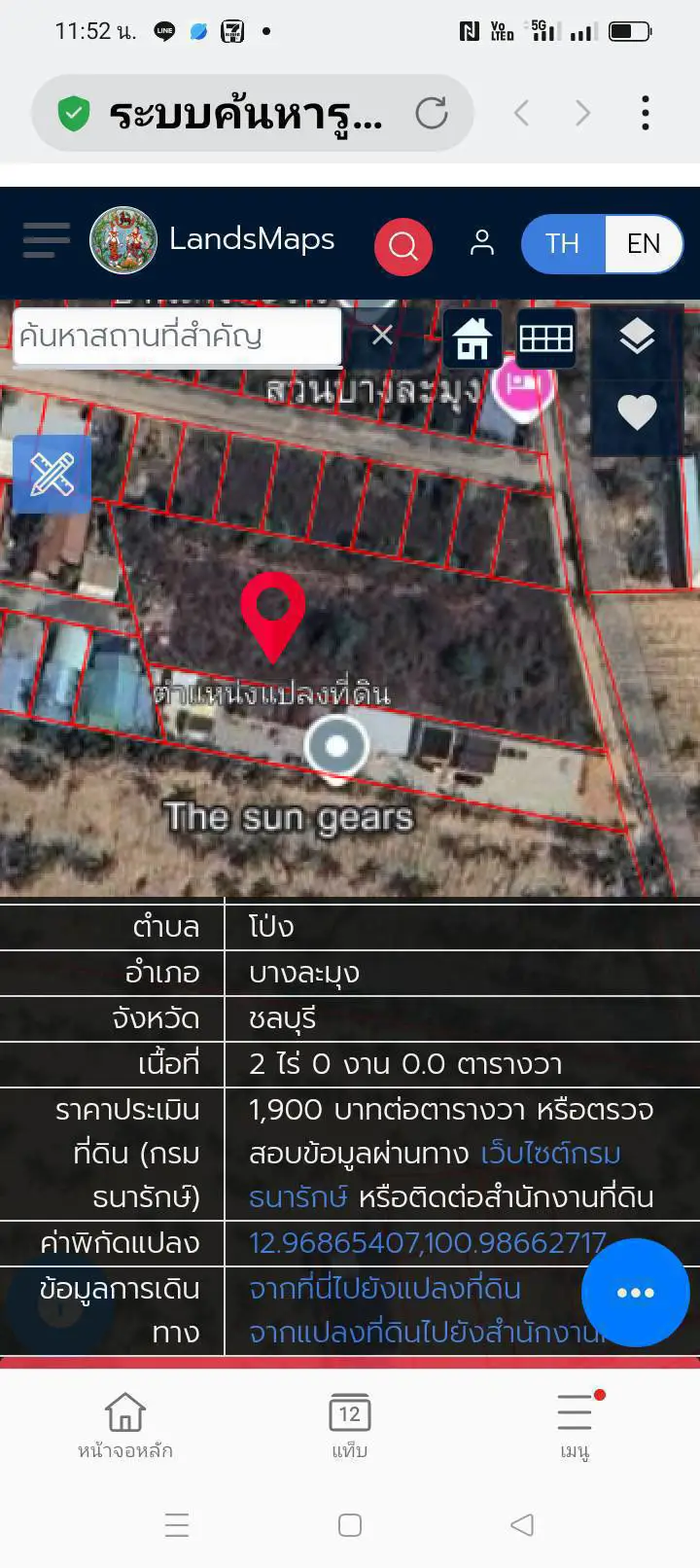The image size is (700, 1568).
Task: Tap the red search button
Action: coord(402,245)
